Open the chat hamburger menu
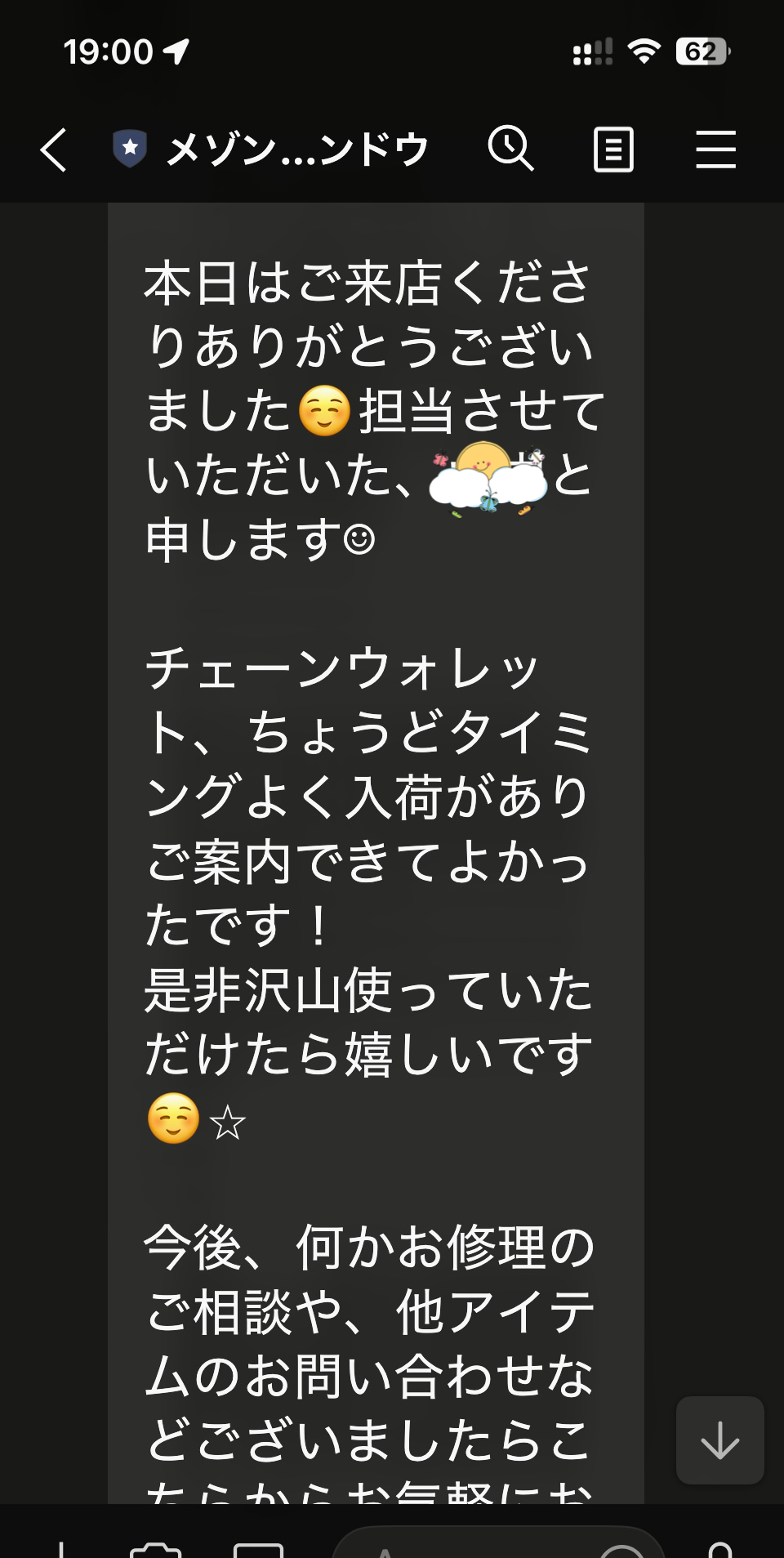This screenshot has height=1558, width=784. click(715, 150)
